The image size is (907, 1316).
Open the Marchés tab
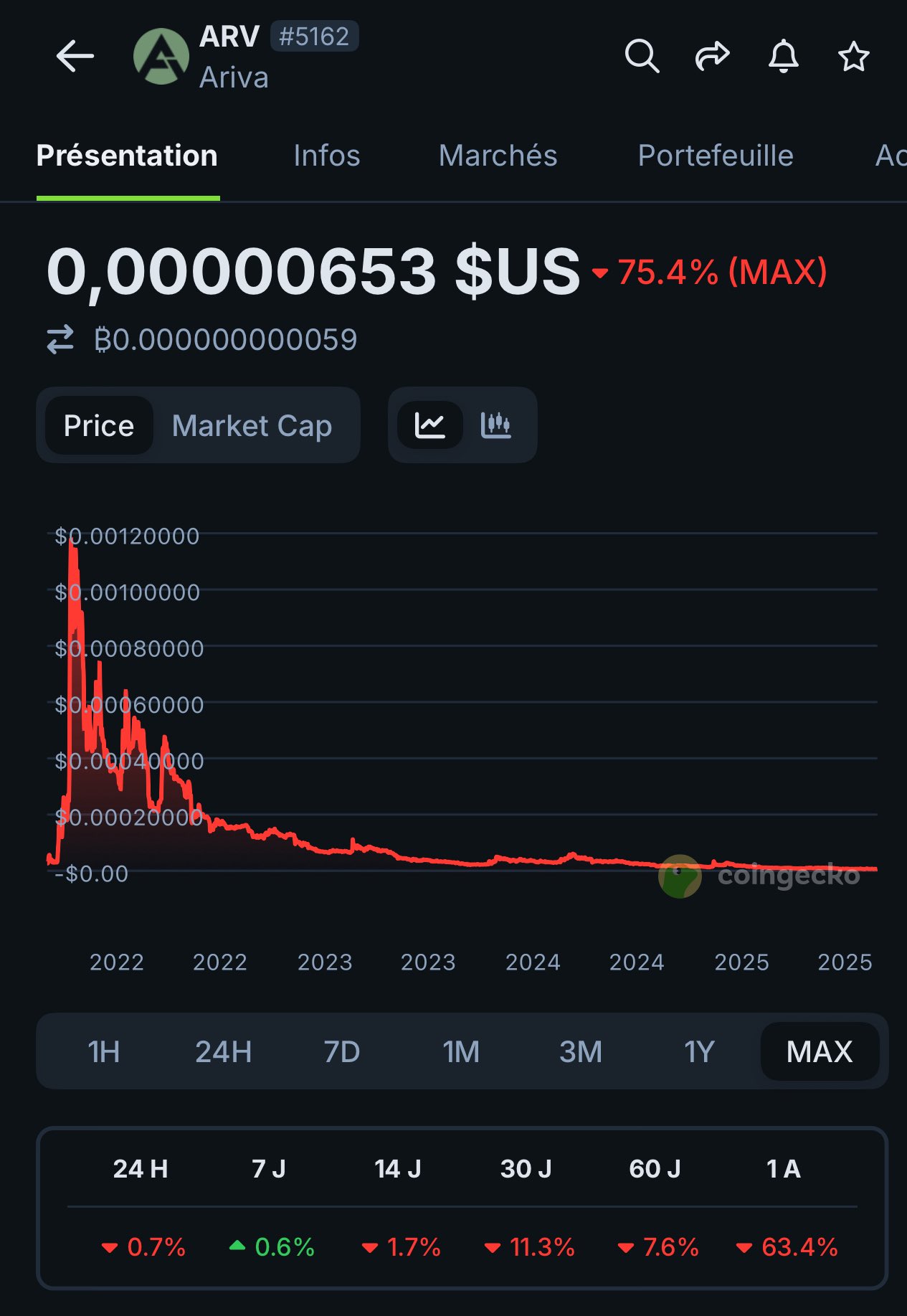[498, 156]
